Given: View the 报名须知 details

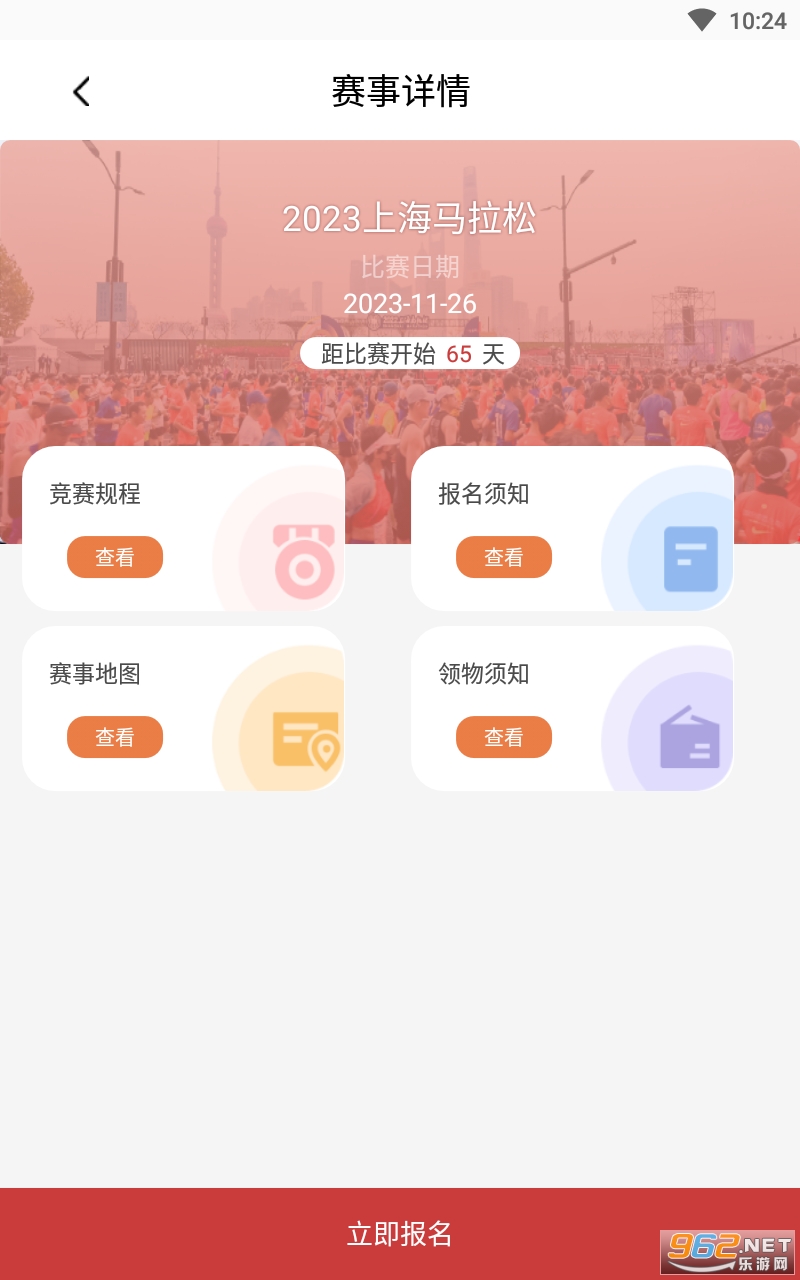Looking at the screenshot, I should 503,557.
